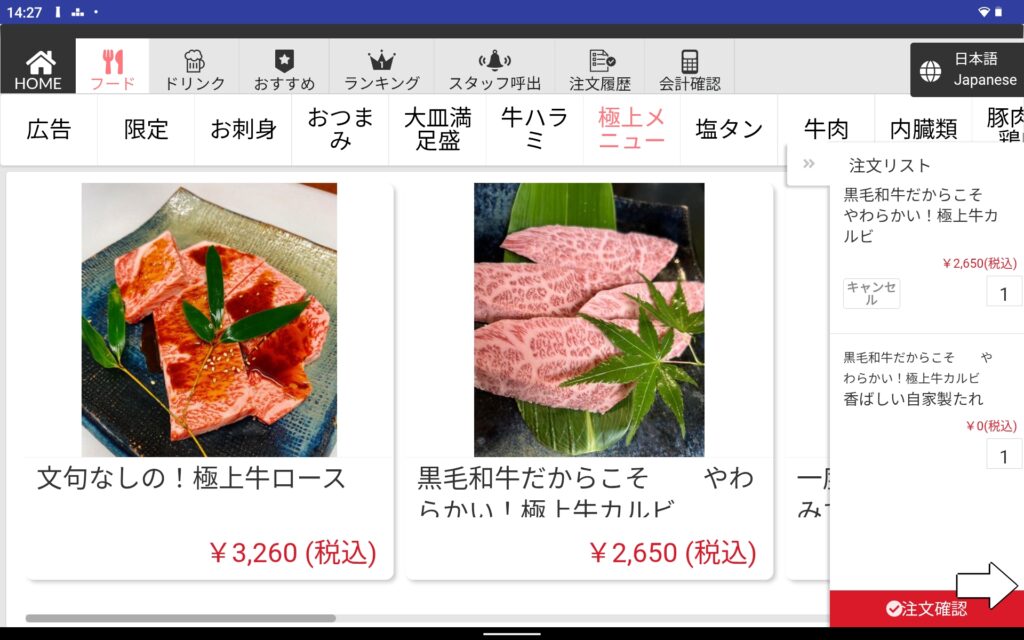This screenshot has width=1024, height=640.
Task: View the ランキング tab
Action: click(x=381, y=68)
